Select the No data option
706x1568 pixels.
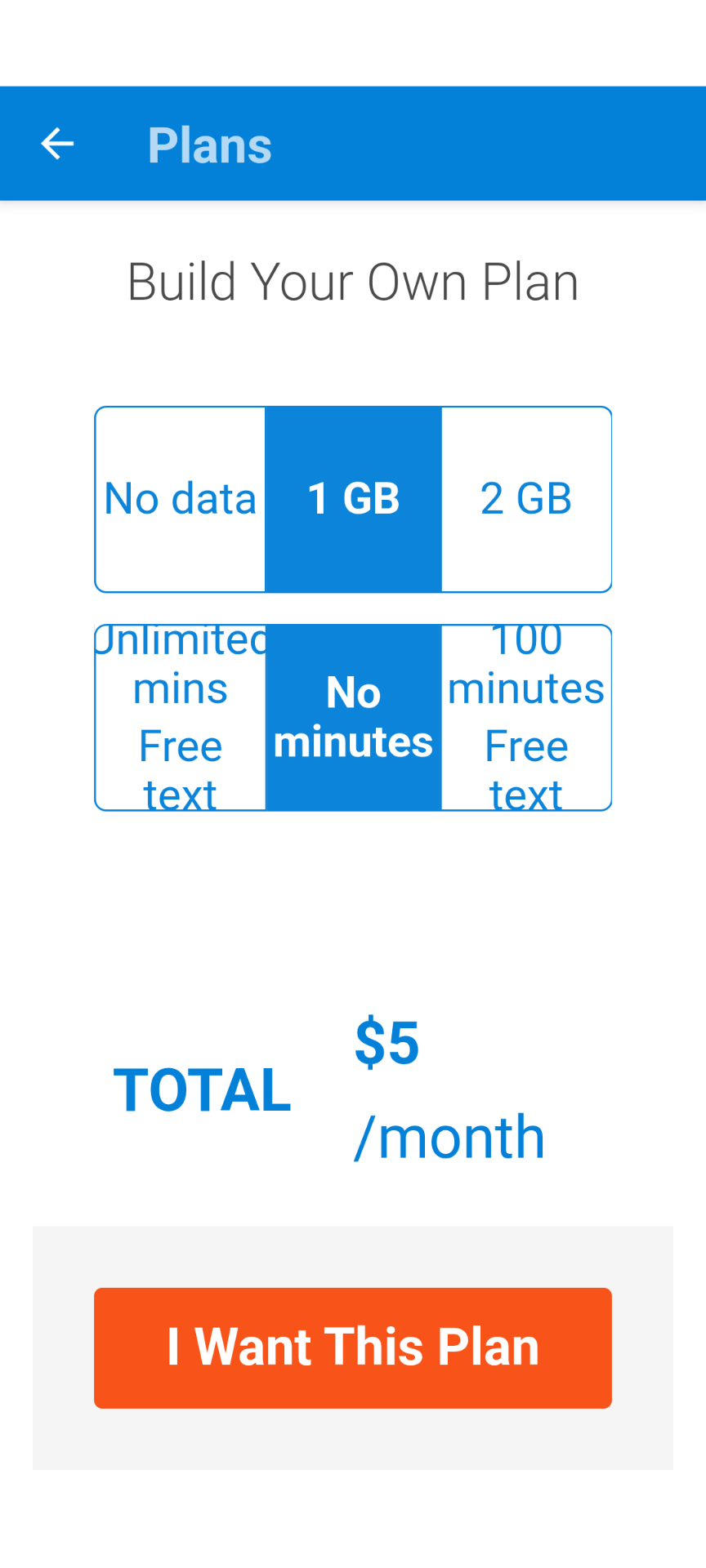[x=181, y=499]
